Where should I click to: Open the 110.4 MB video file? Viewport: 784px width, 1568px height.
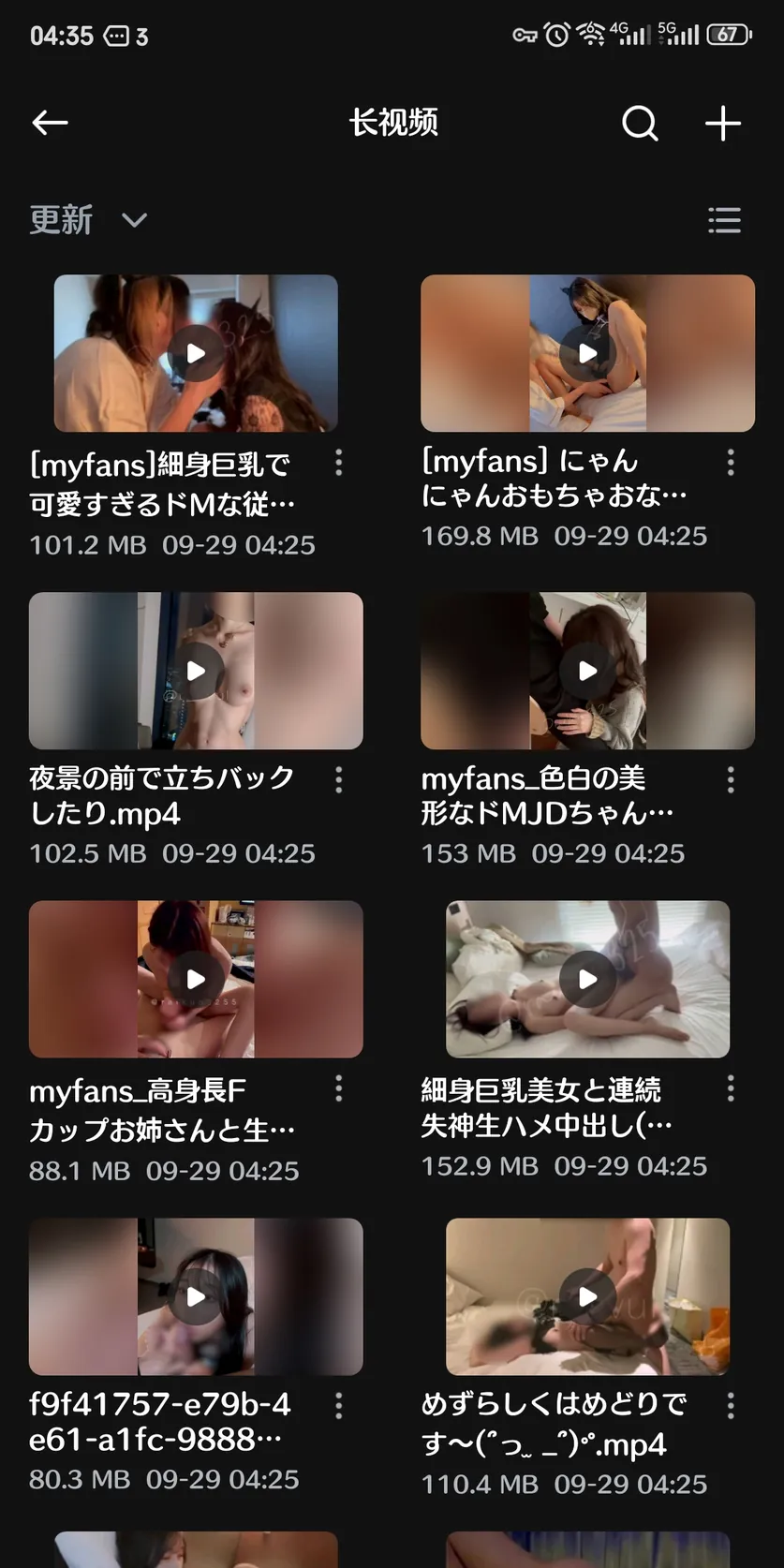coord(587,1296)
